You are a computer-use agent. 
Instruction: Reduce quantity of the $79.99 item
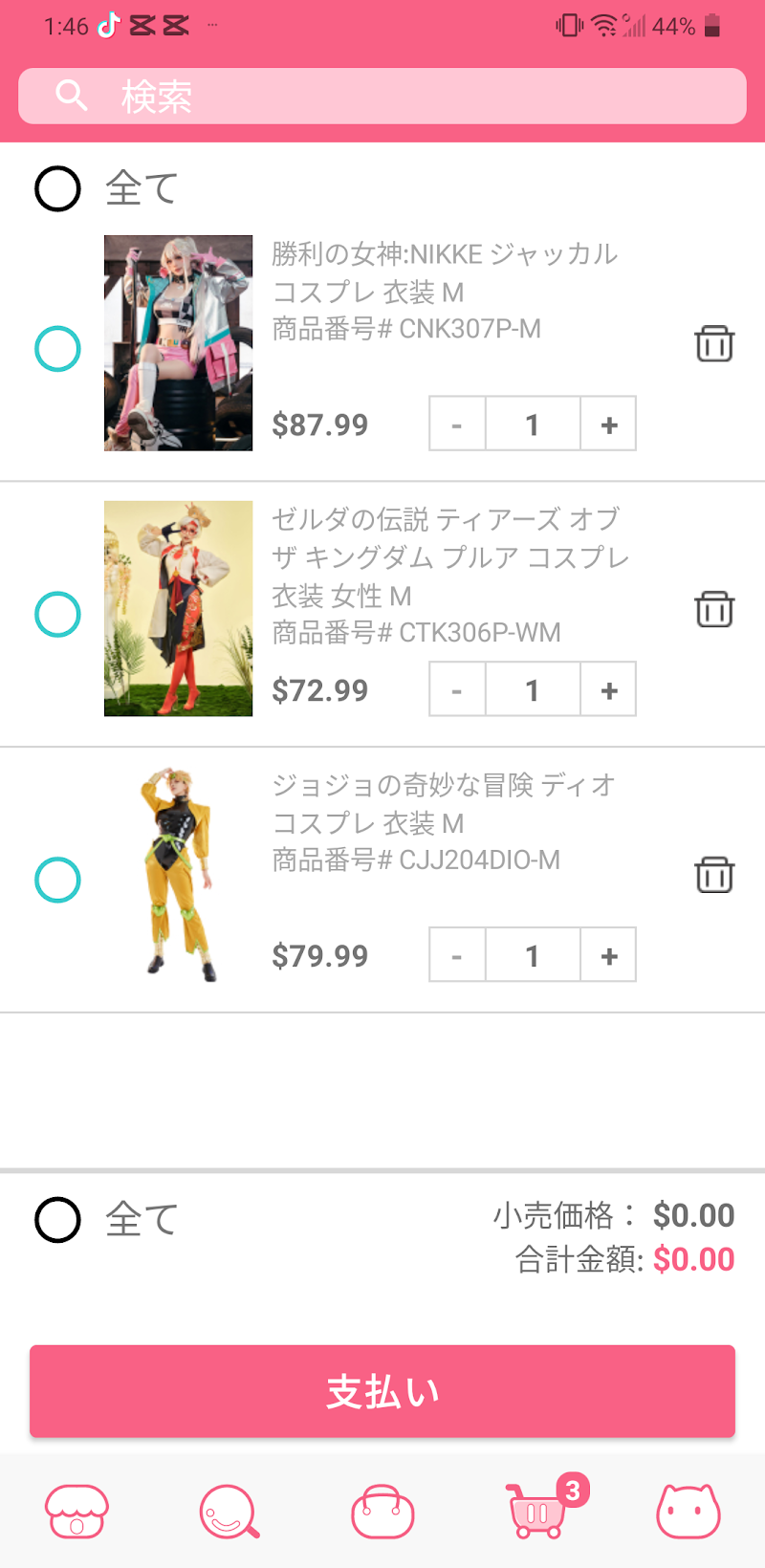tap(457, 955)
